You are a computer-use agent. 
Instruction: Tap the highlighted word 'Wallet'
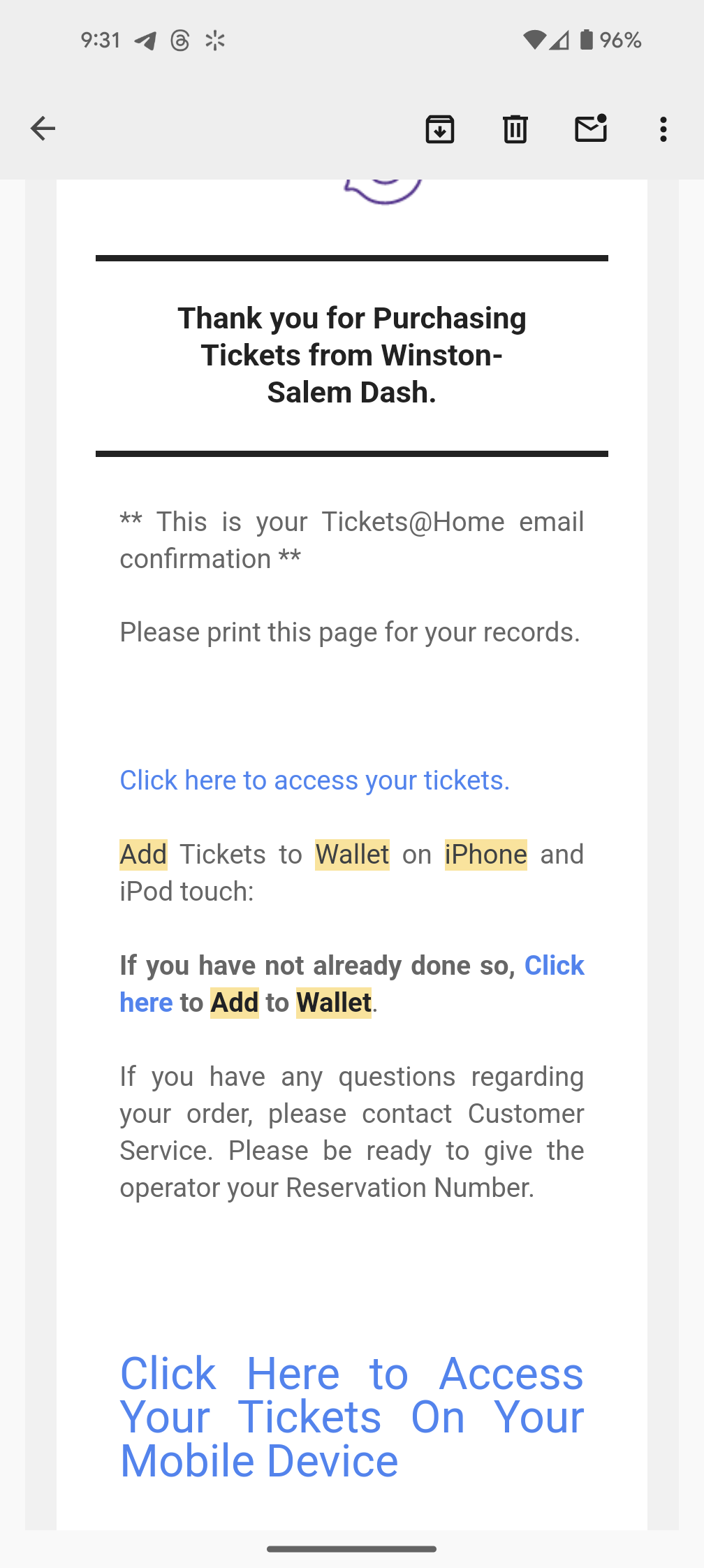351,854
